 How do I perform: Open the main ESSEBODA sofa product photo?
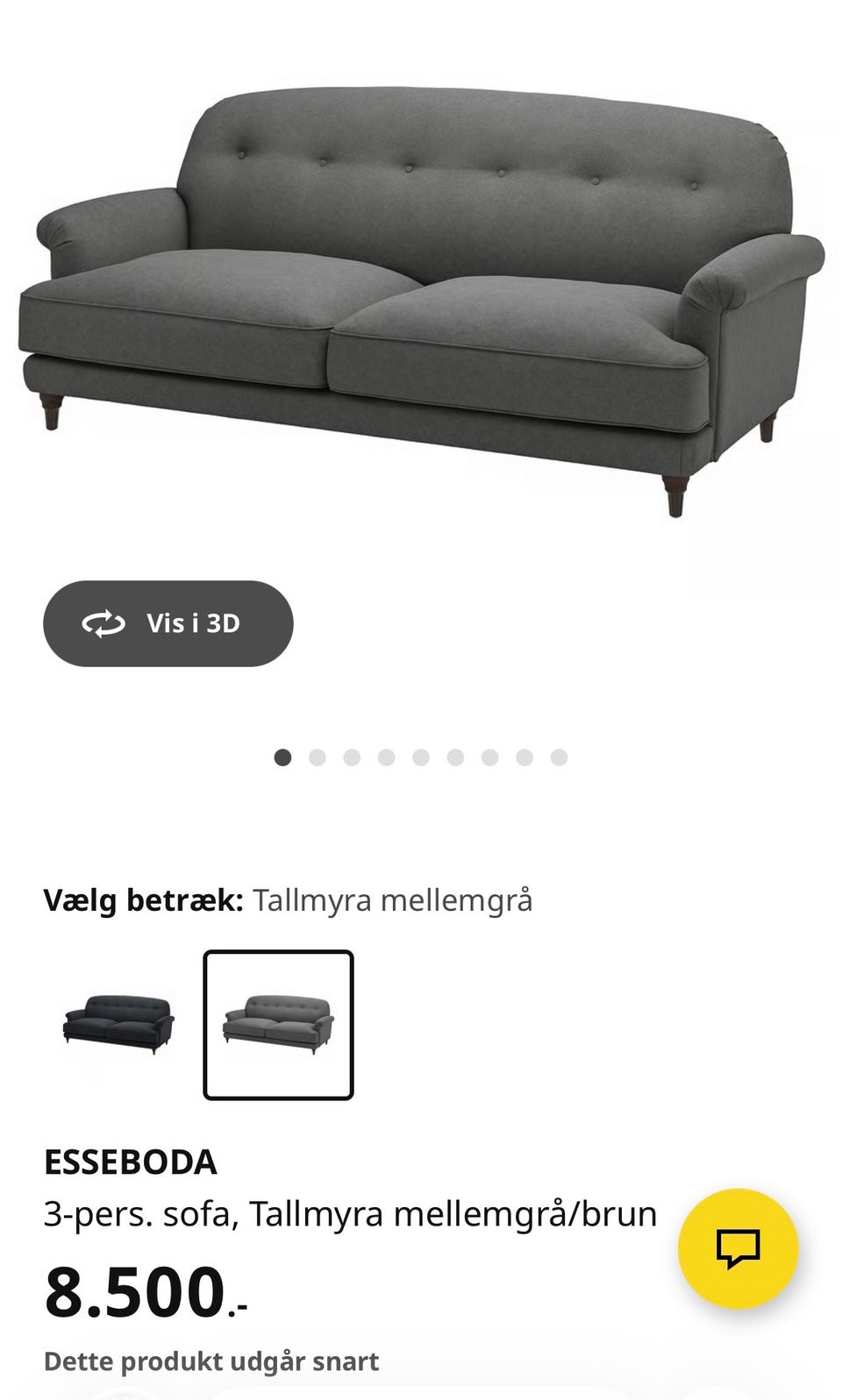(x=421, y=289)
